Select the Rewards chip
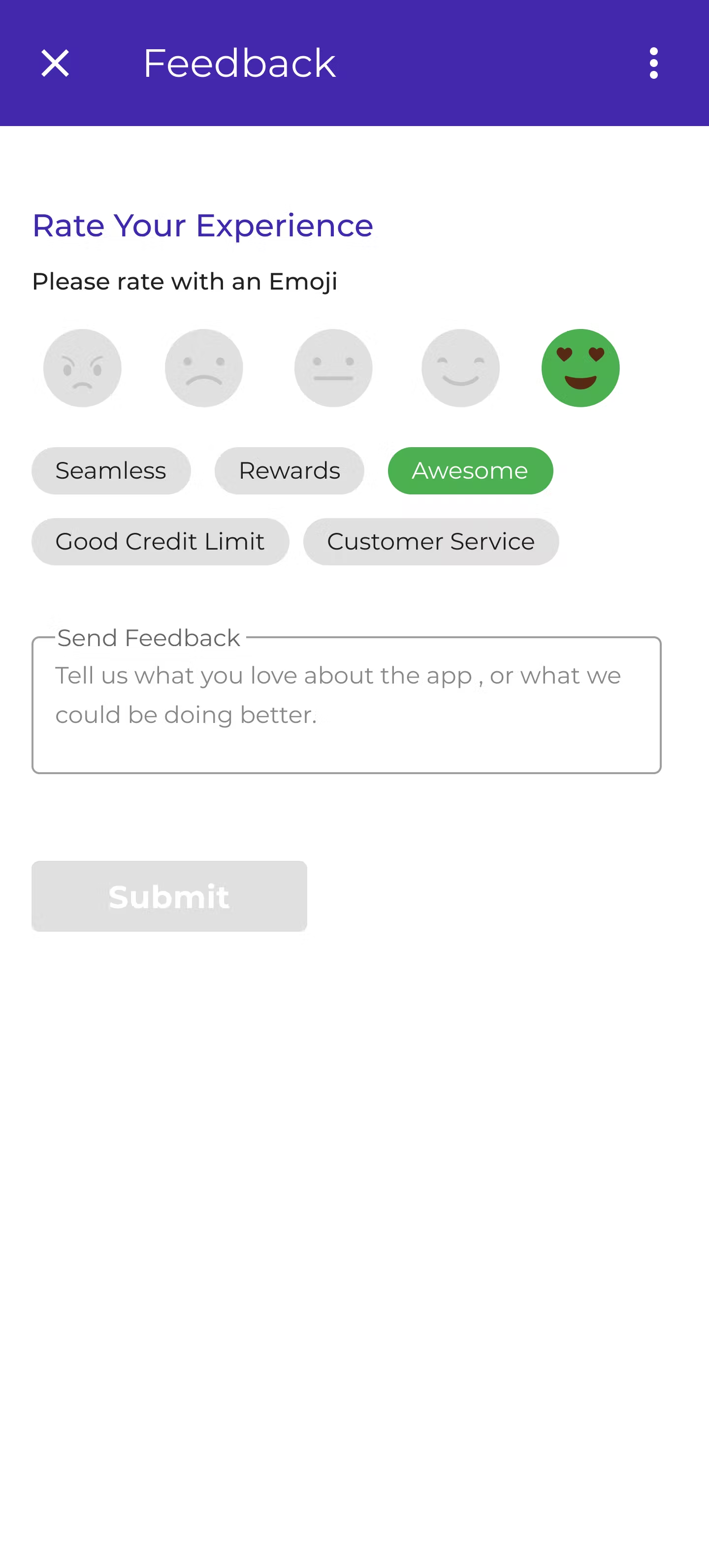Screen dimensions: 709x1568 click(x=289, y=470)
